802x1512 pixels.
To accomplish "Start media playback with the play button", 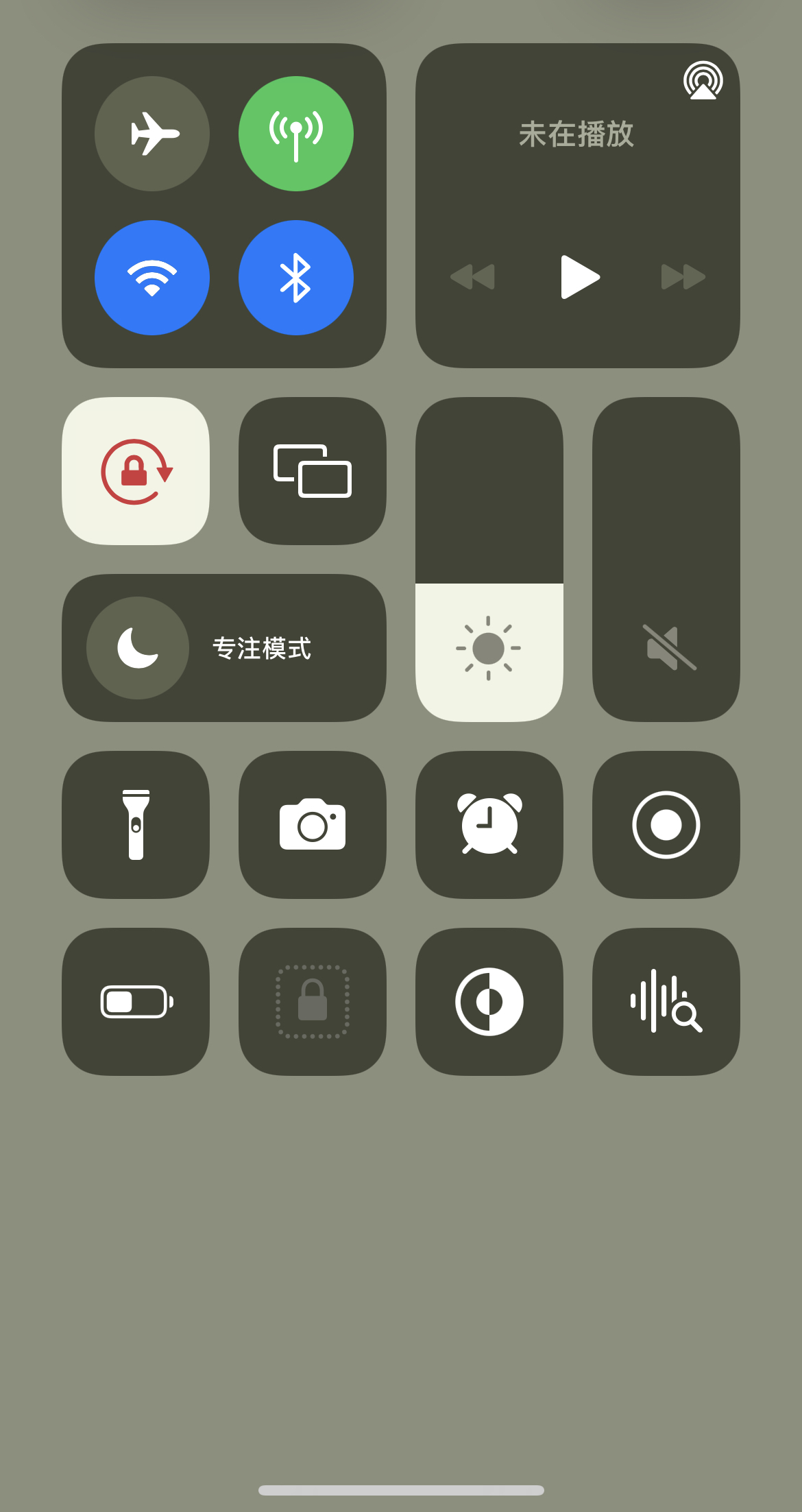I will tap(579, 277).
